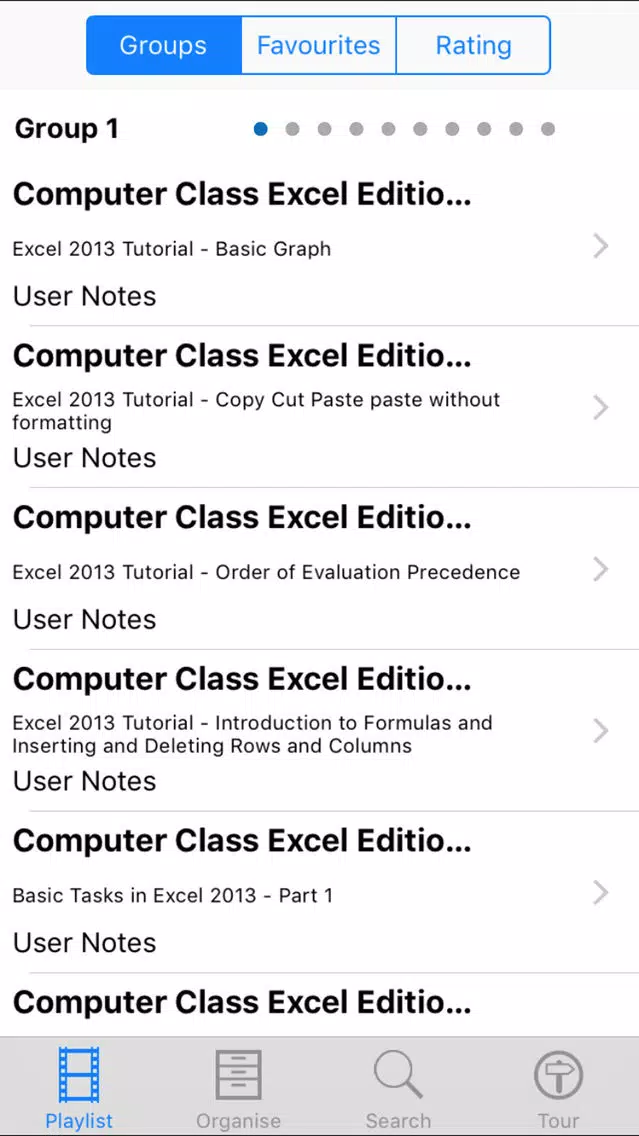Switch to the Tour tab
This screenshot has height=1136, width=639.
click(x=558, y=1087)
